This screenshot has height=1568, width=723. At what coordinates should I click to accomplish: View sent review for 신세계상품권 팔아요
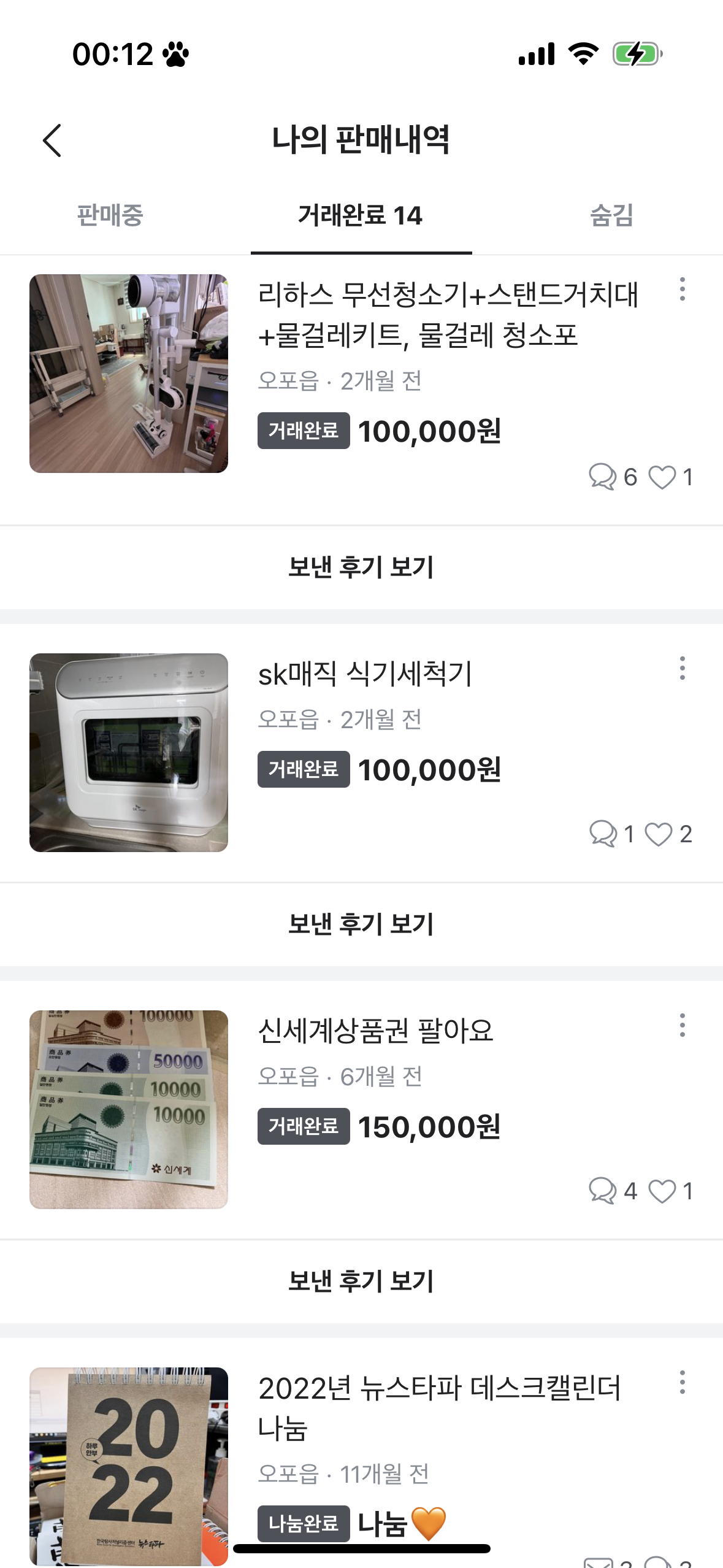[x=361, y=1281]
